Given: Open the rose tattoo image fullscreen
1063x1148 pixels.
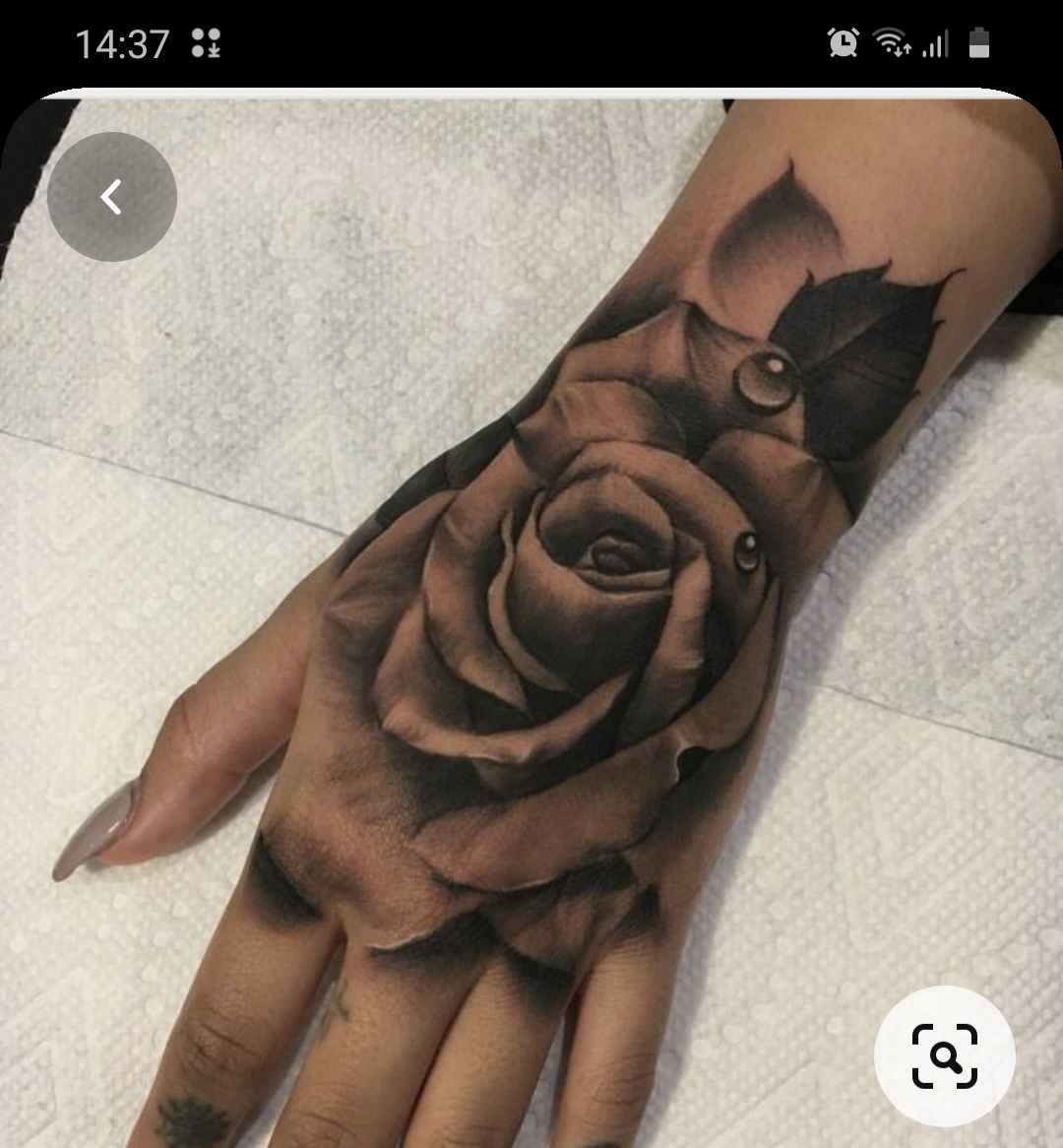Looking at the screenshot, I should click(551, 610).
